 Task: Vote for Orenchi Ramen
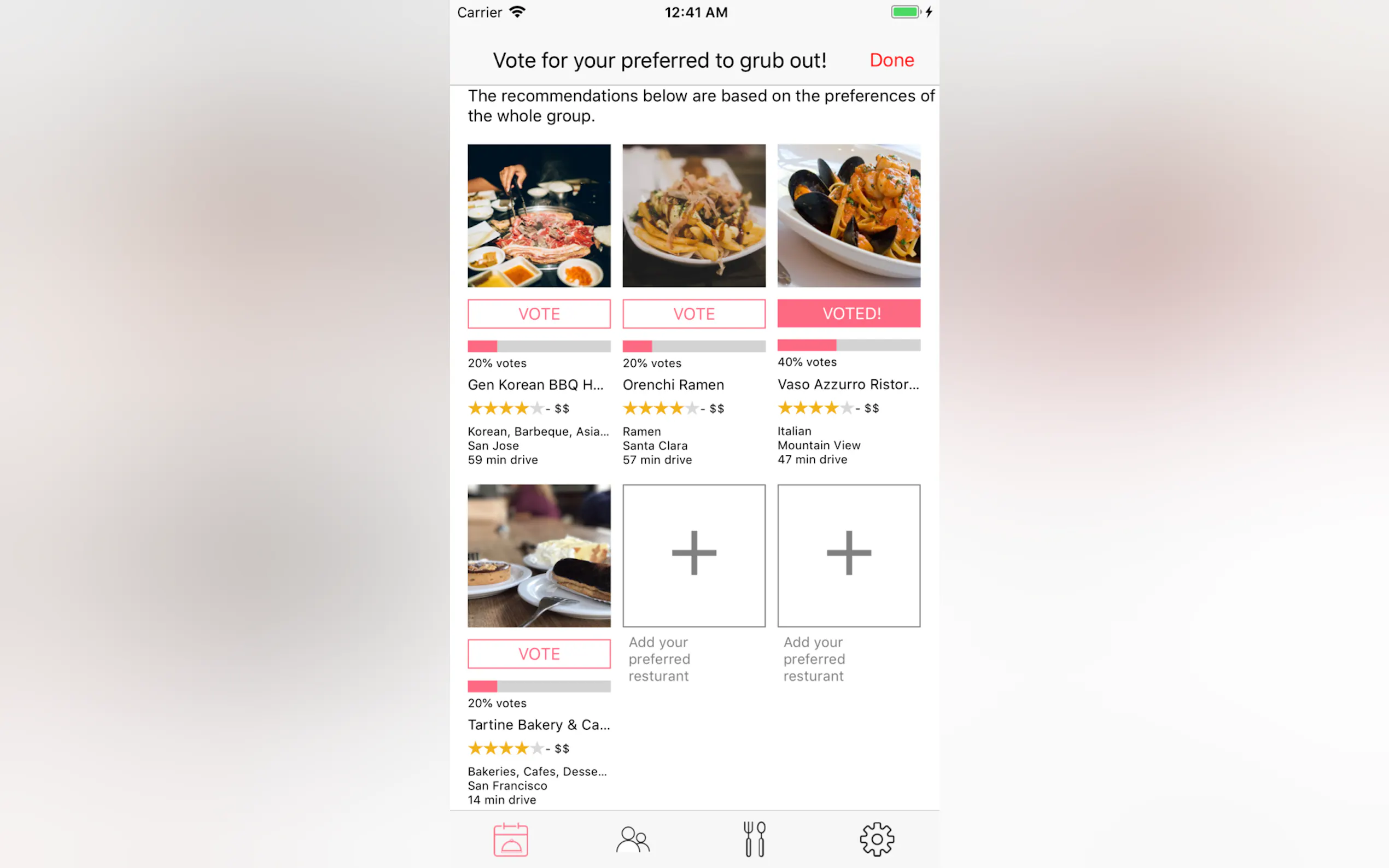[693, 313]
